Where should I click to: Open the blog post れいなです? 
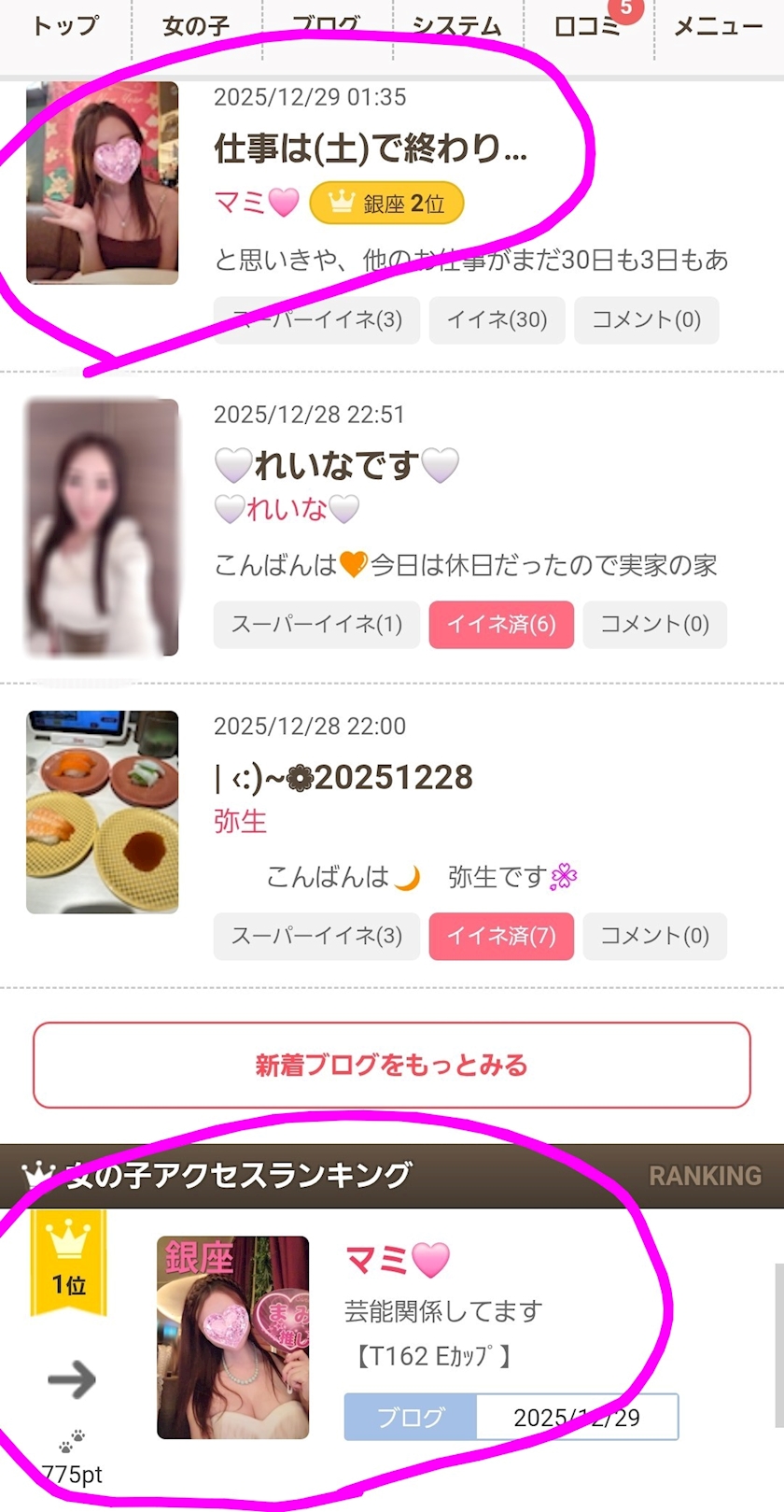(336, 464)
